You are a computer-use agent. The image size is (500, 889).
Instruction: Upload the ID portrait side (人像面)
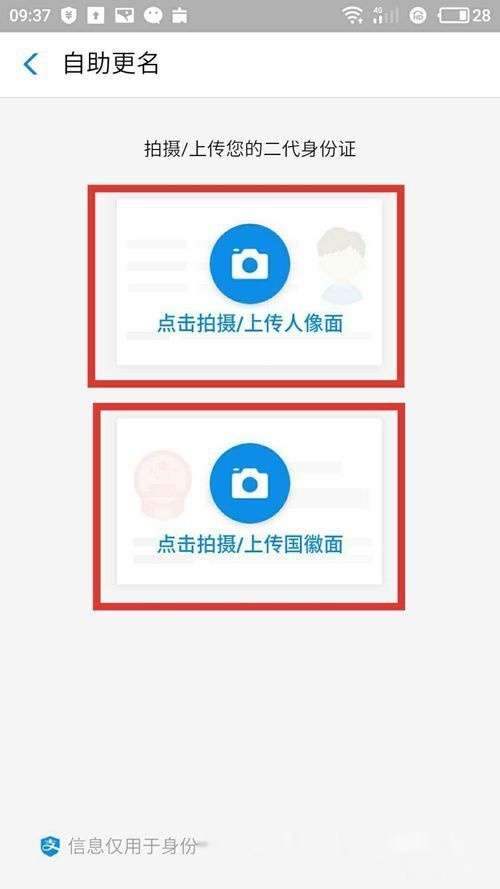pos(249,282)
